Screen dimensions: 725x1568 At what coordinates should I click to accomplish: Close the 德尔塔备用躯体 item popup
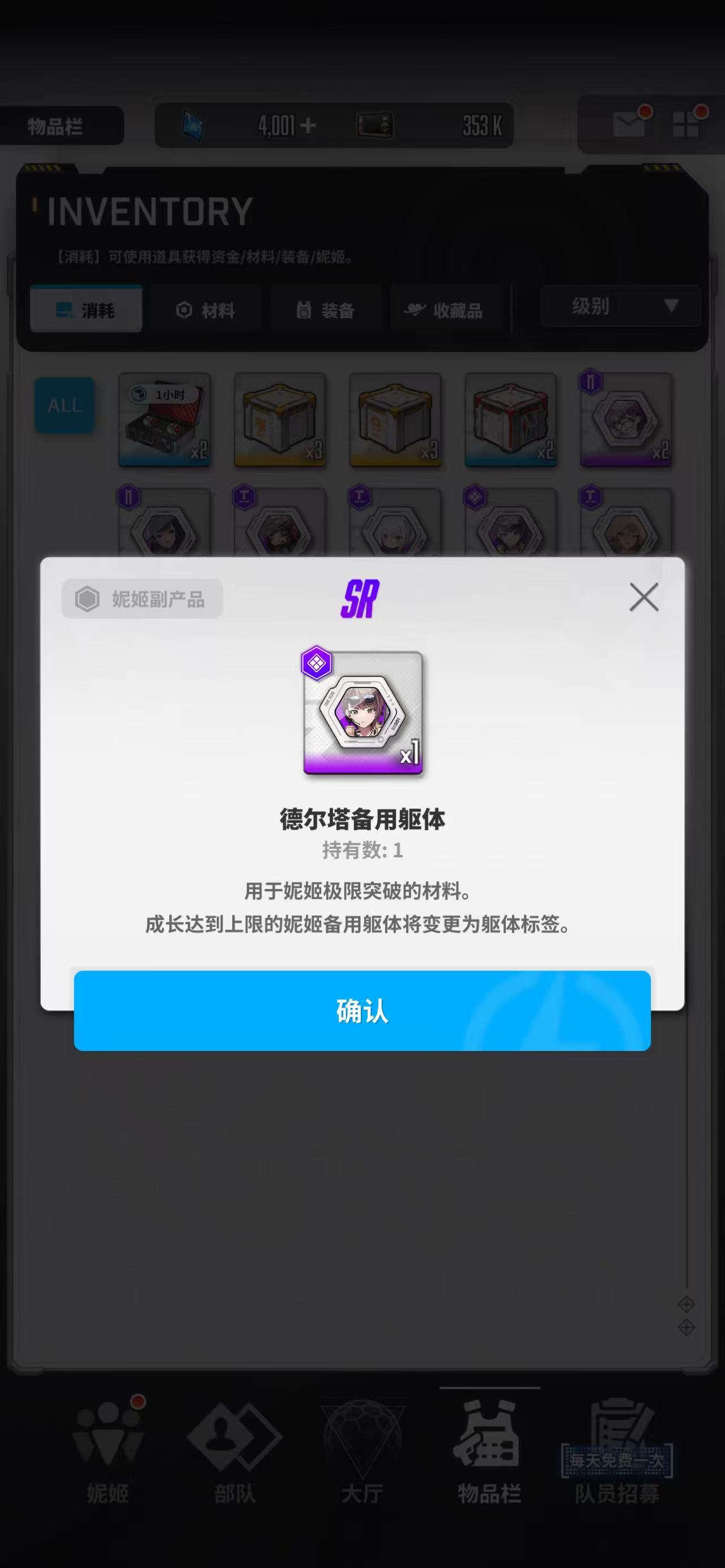tap(643, 596)
